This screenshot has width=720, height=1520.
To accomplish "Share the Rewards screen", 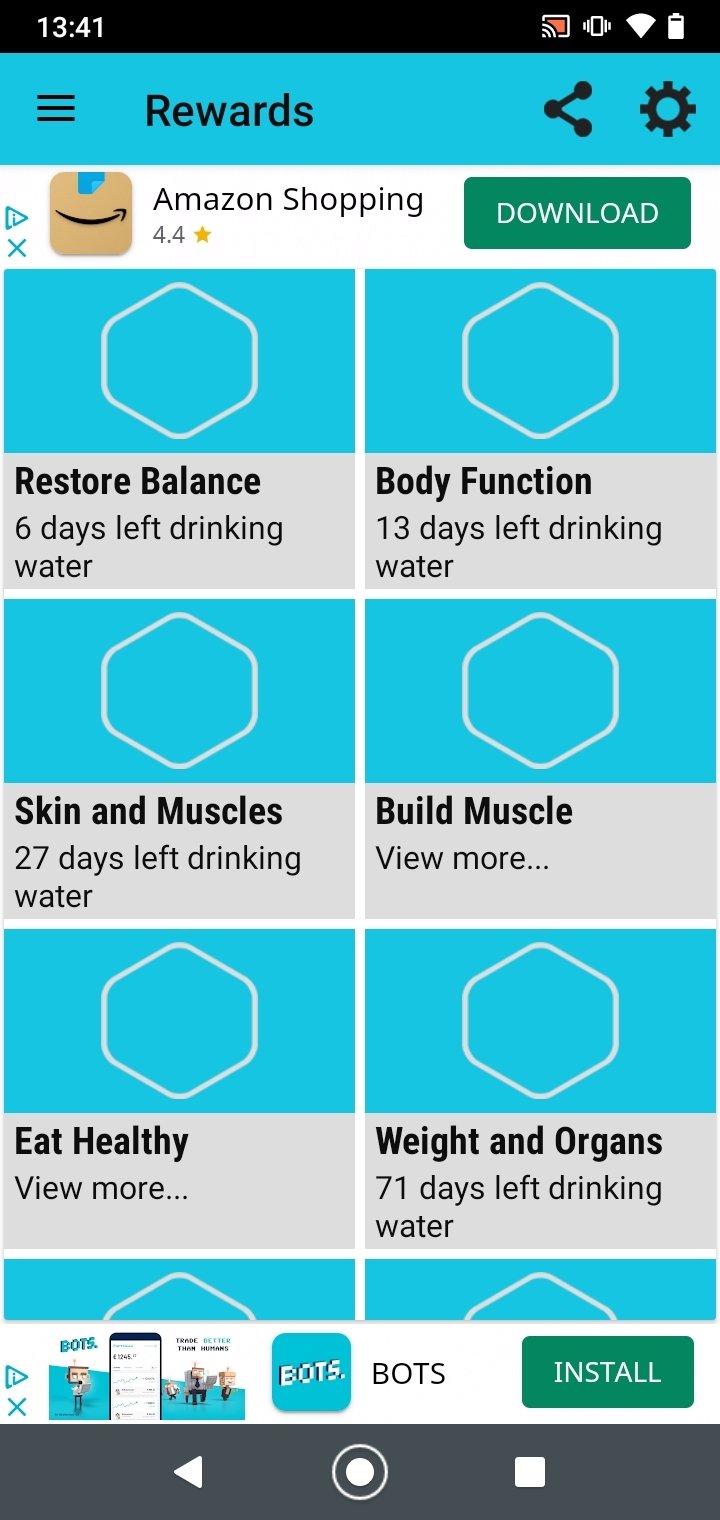I will click(568, 109).
